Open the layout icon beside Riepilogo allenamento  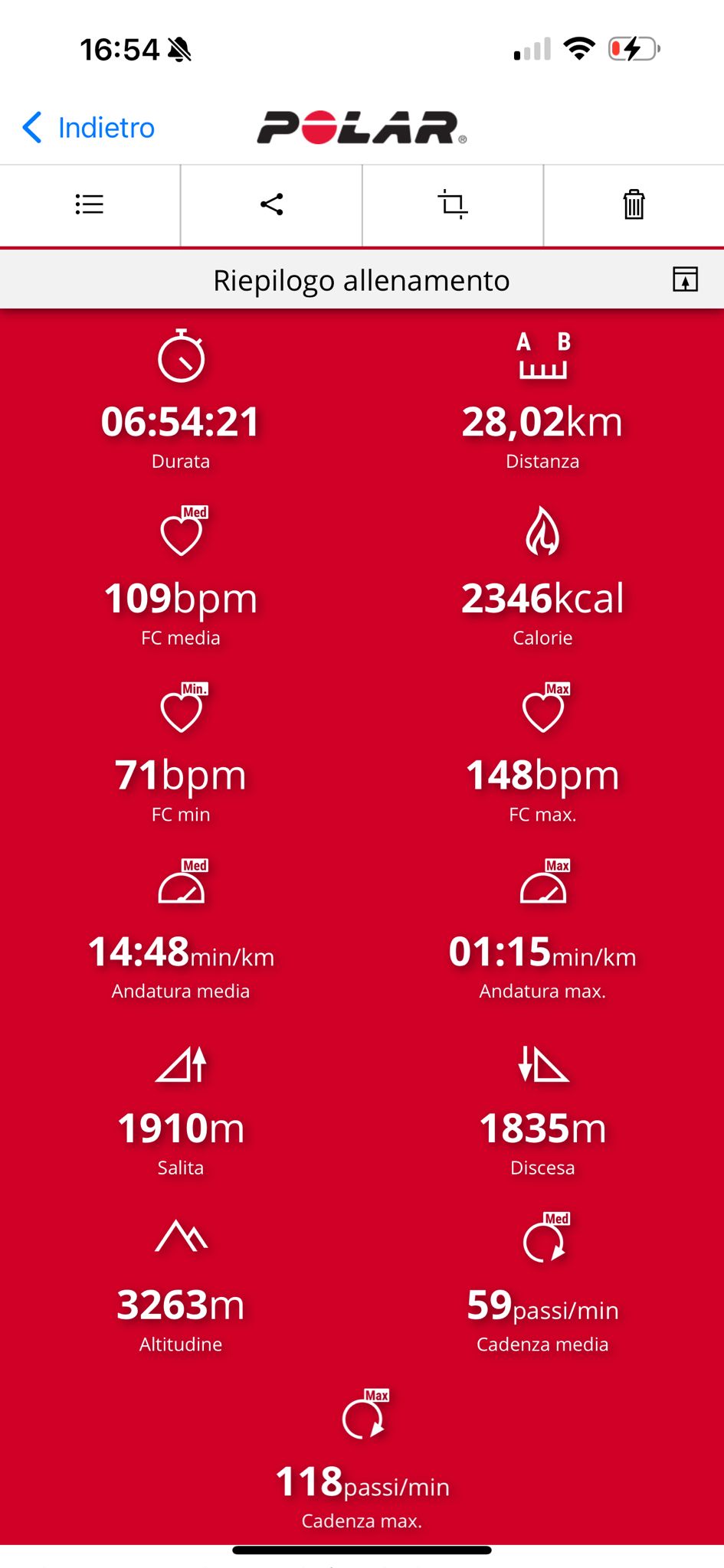click(x=685, y=279)
